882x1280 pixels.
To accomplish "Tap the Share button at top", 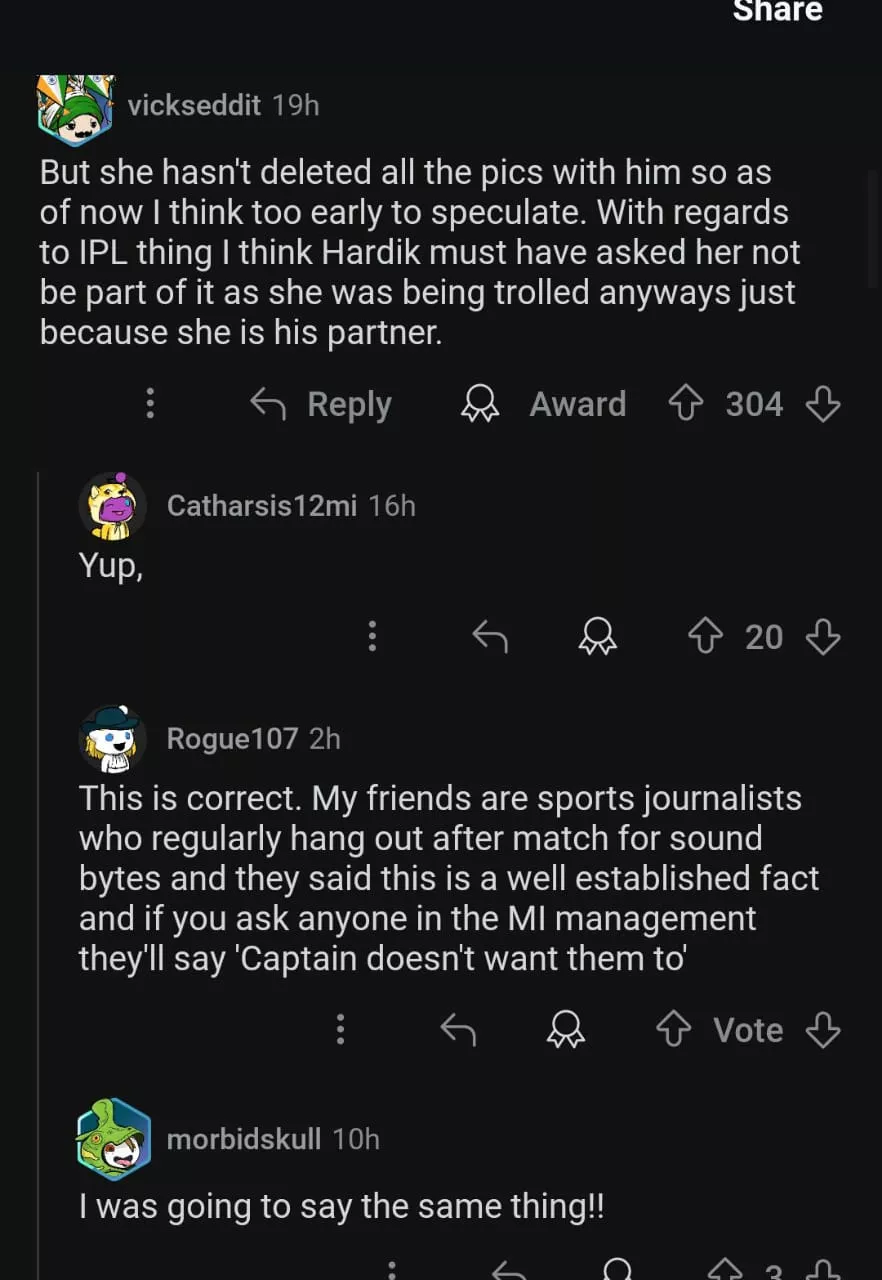I will click(777, 11).
